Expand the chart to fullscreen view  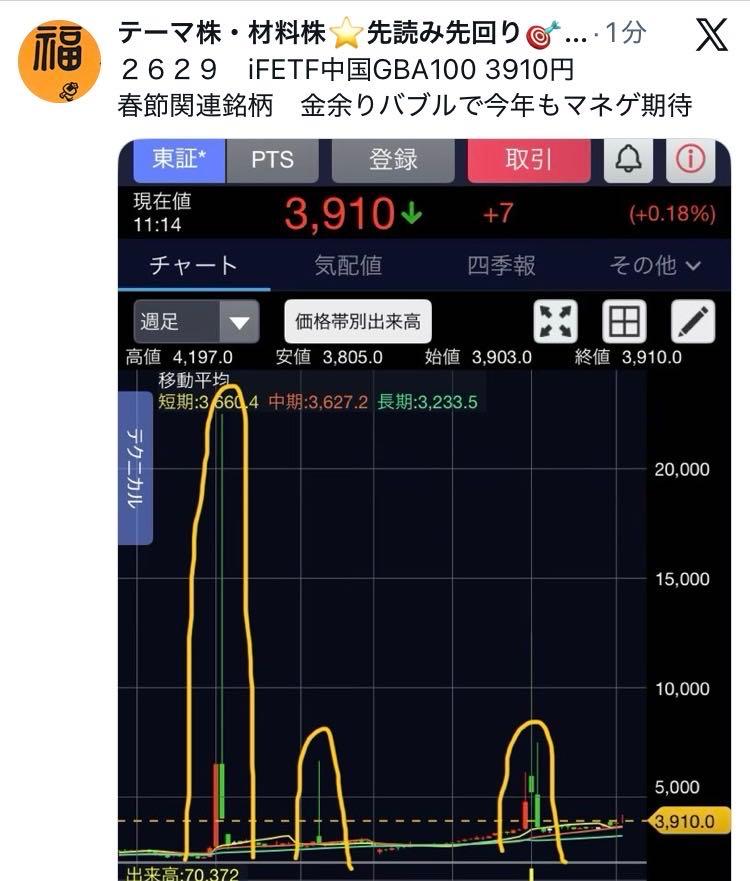tap(557, 322)
